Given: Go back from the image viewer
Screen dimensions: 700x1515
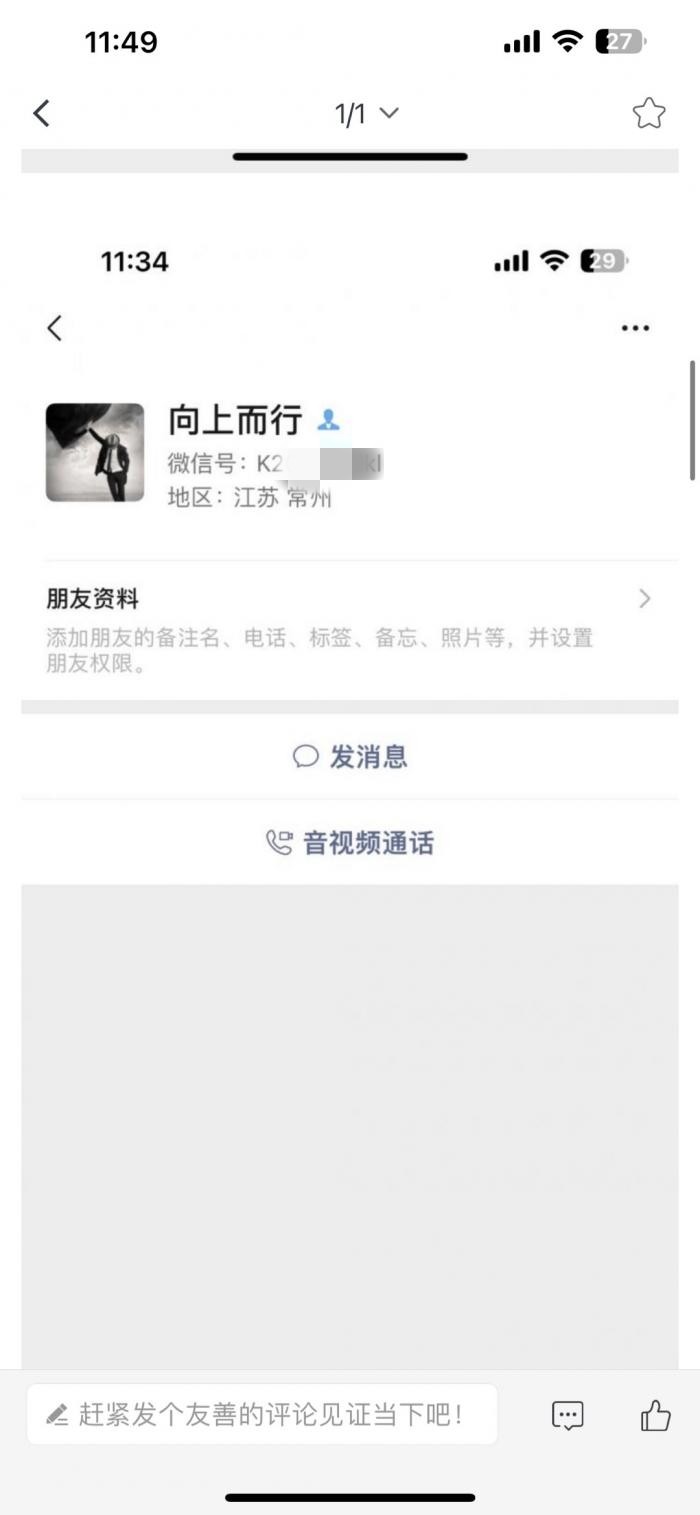Looking at the screenshot, I should [41, 113].
